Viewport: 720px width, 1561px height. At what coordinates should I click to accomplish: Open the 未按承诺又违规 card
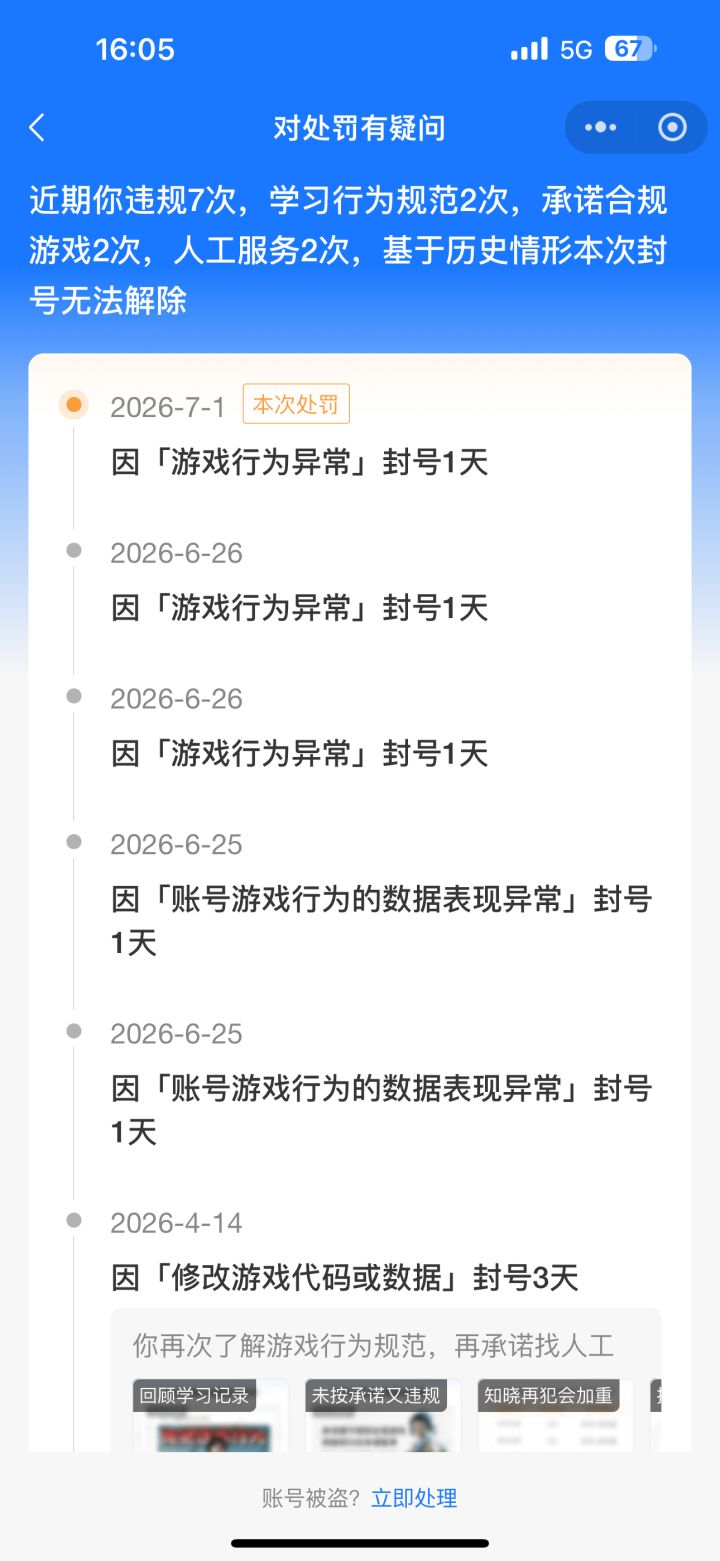click(383, 1415)
